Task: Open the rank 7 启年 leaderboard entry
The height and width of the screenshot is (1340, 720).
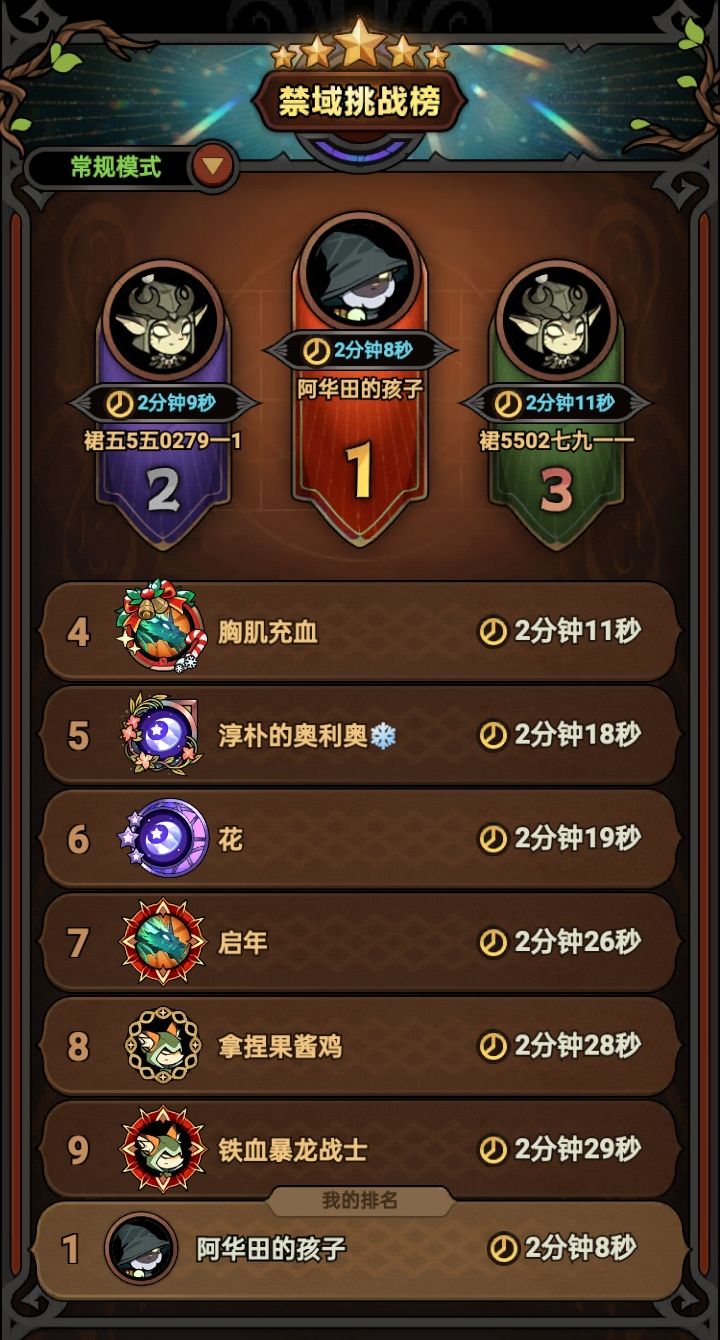Action: tap(360, 941)
